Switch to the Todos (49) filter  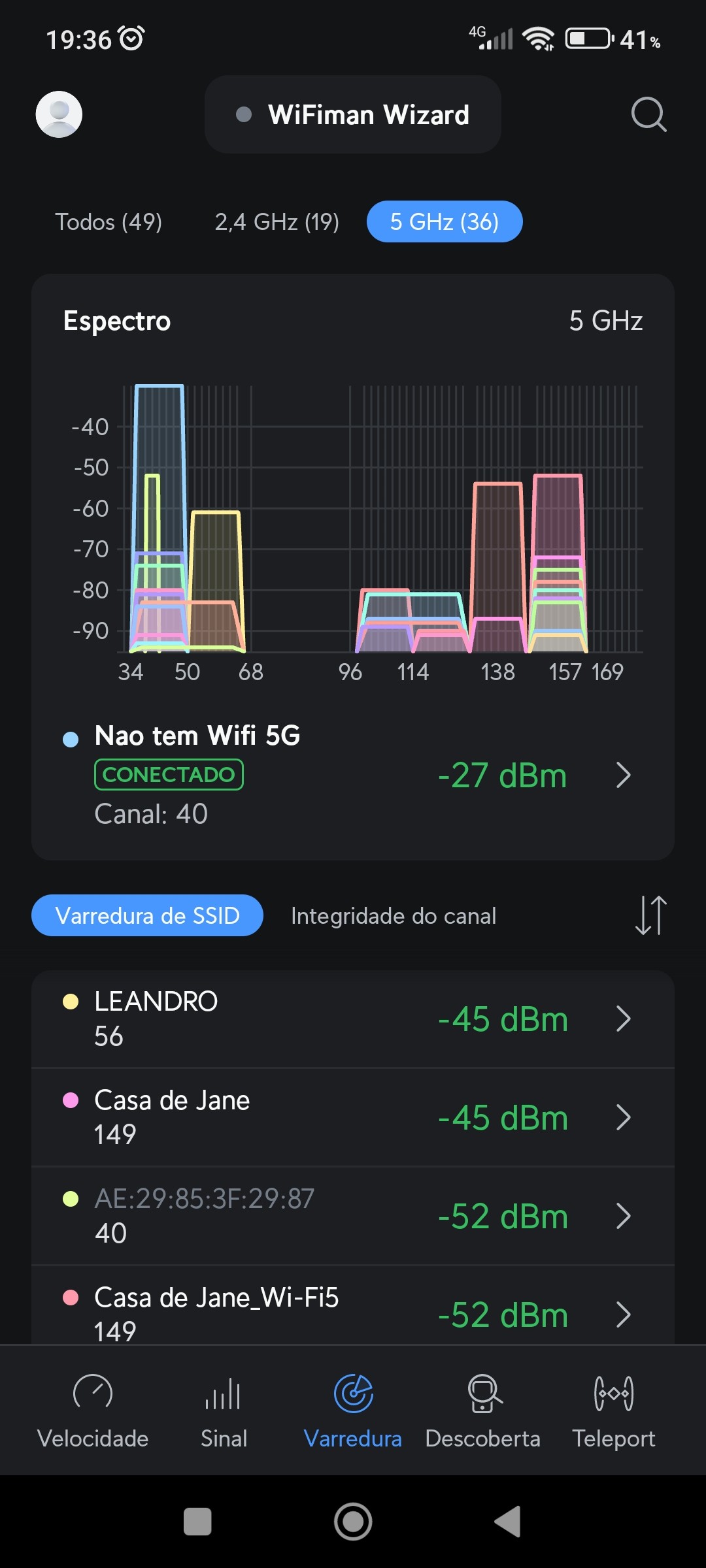click(x=109, y=222)
